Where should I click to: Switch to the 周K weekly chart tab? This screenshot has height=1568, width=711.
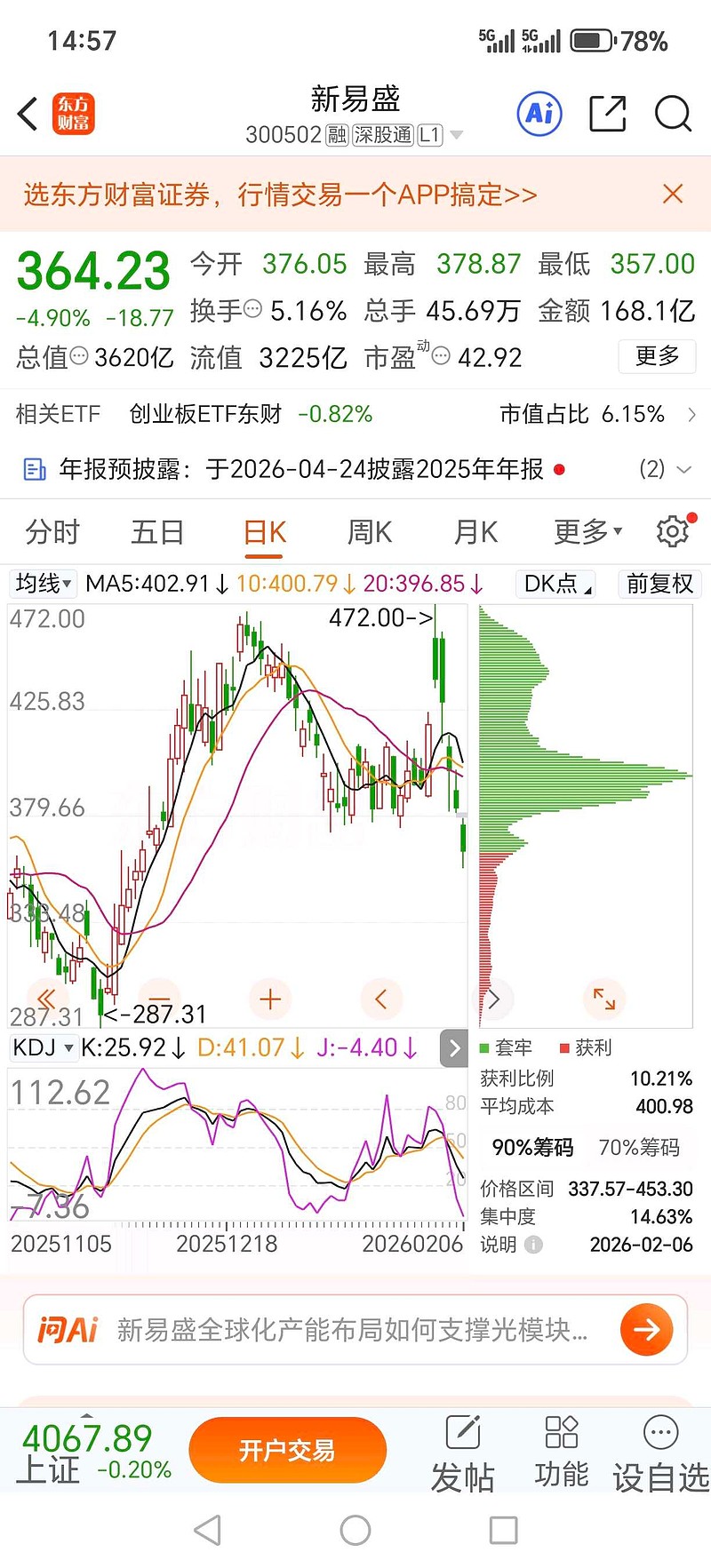point(368,530)
